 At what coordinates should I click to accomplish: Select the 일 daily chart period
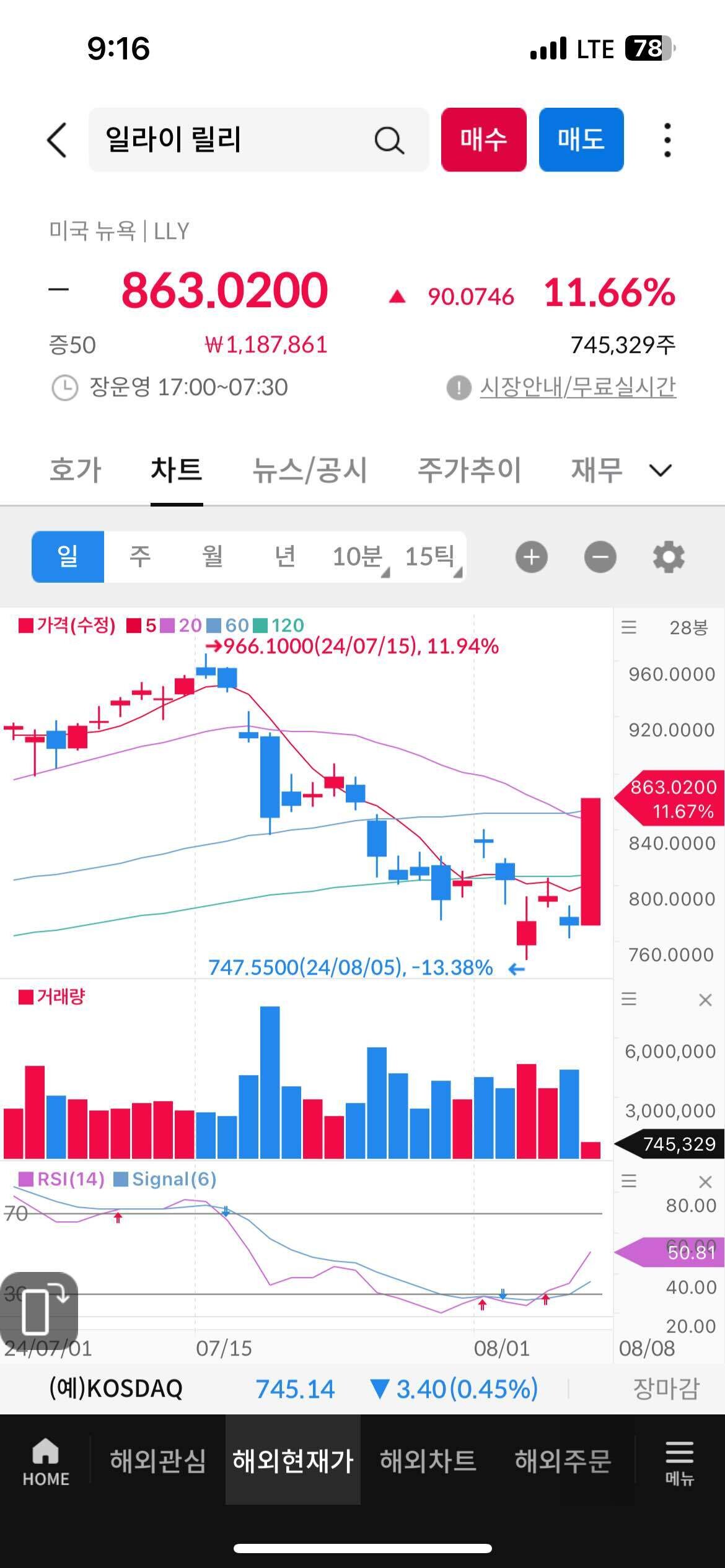click(x=68, y=557)
